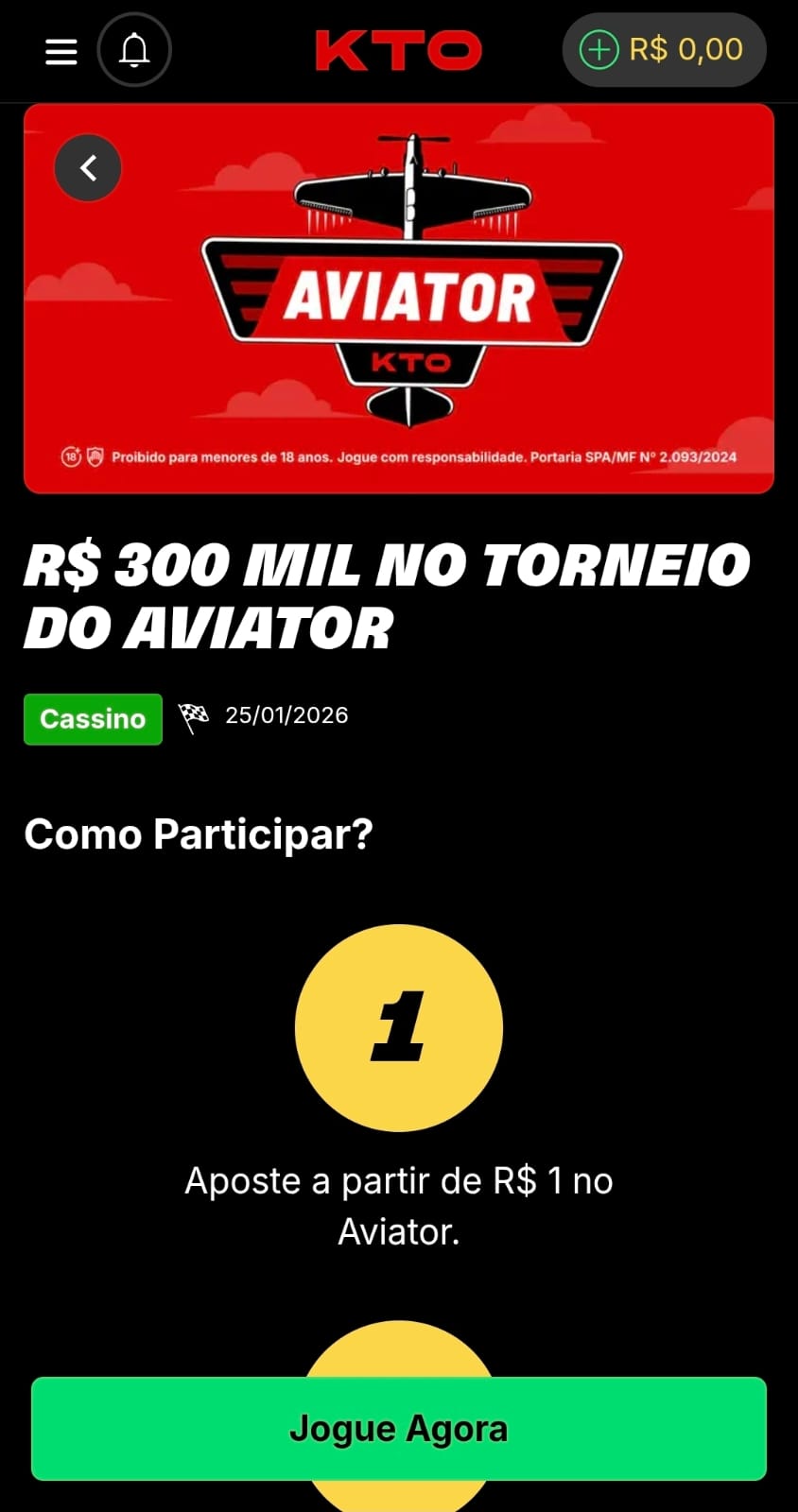Click the end date 25/01/2026
The image size is (798, 1512).
tap(286, 715)
